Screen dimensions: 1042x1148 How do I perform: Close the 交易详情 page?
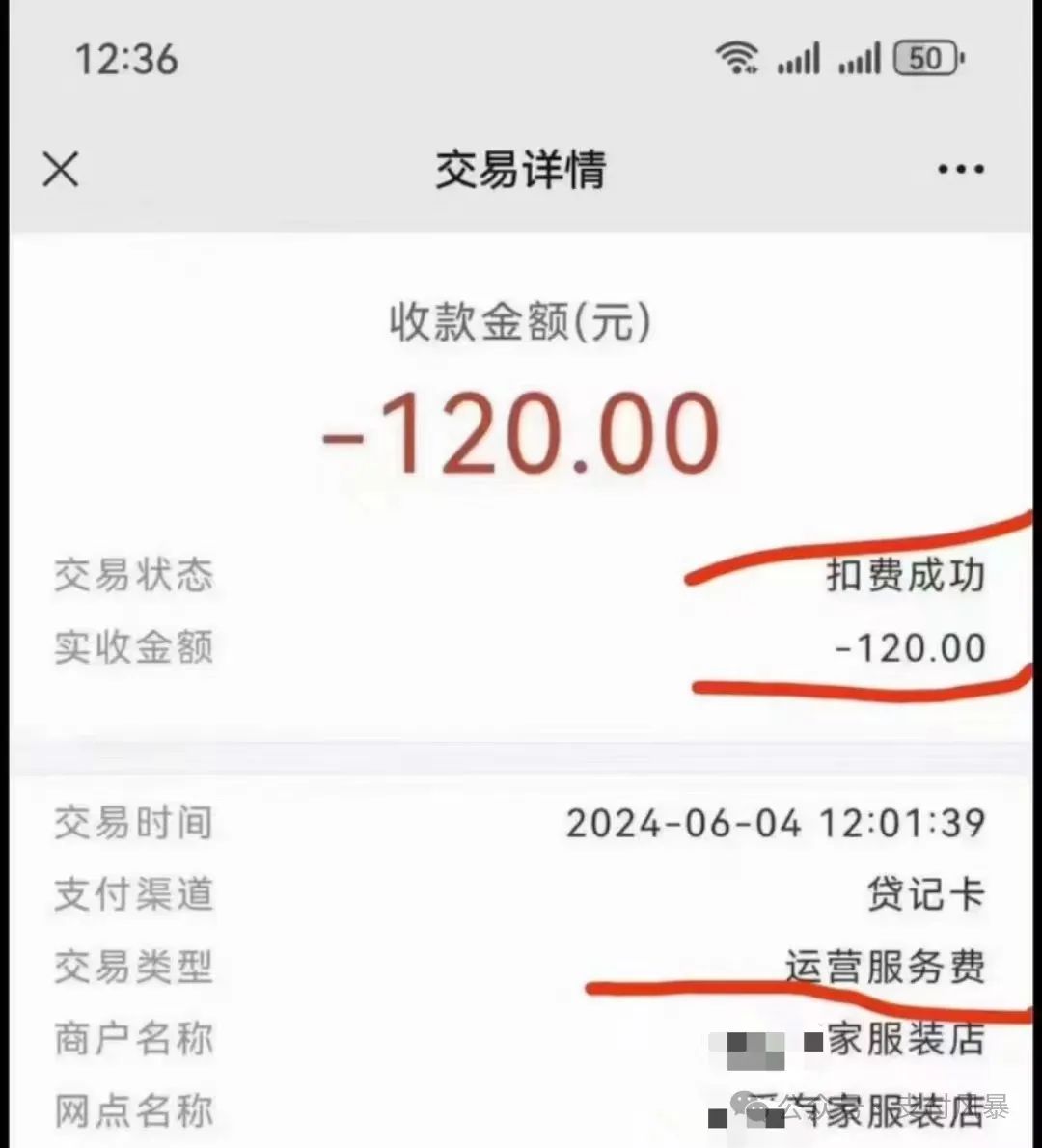pos(61,171)
